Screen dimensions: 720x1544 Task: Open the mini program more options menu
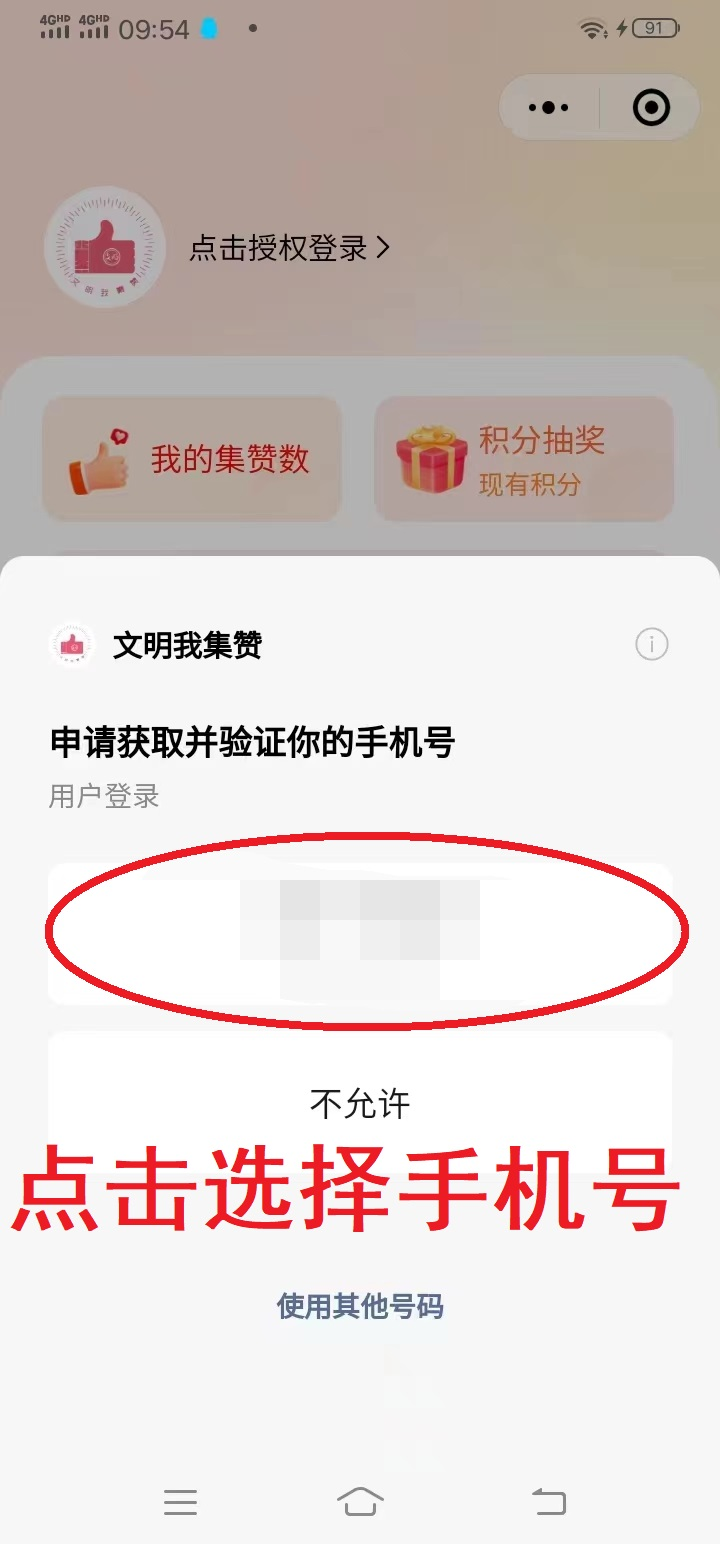pos(549,108)
